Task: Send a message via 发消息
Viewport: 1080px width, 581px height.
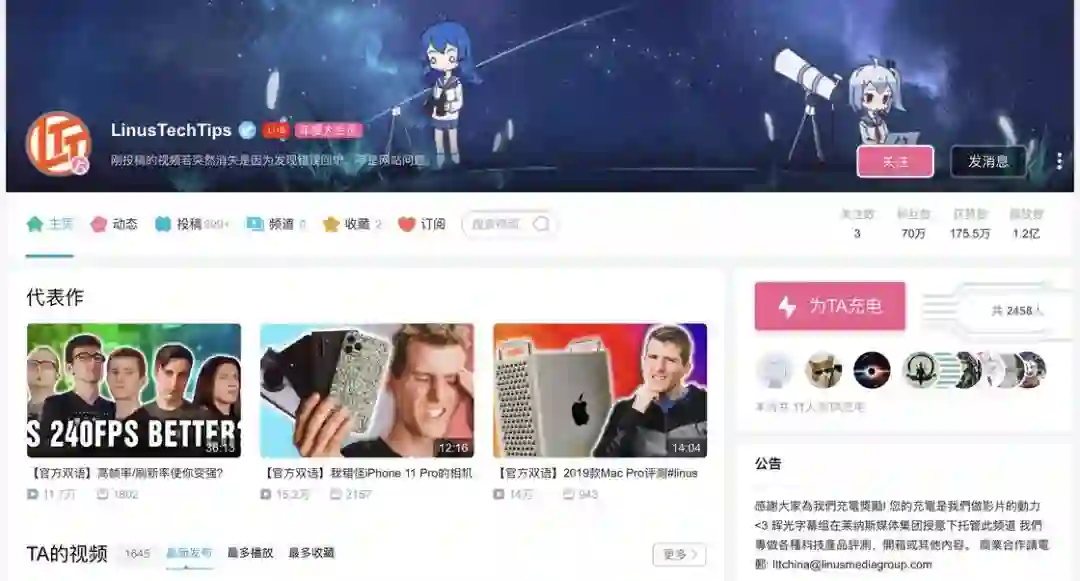Action: [988, 161]
